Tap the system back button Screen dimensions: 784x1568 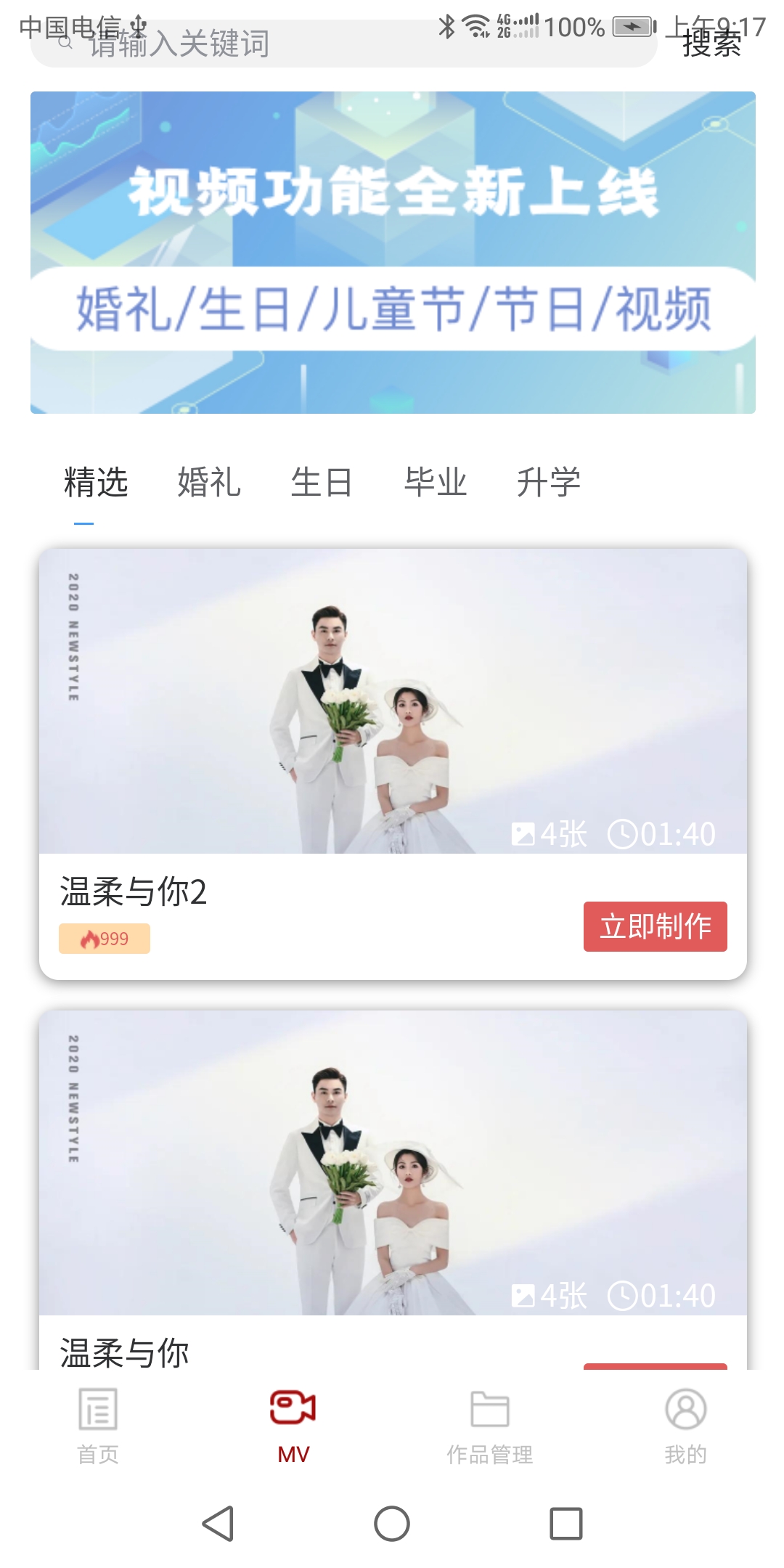(x=218, y=1523)
